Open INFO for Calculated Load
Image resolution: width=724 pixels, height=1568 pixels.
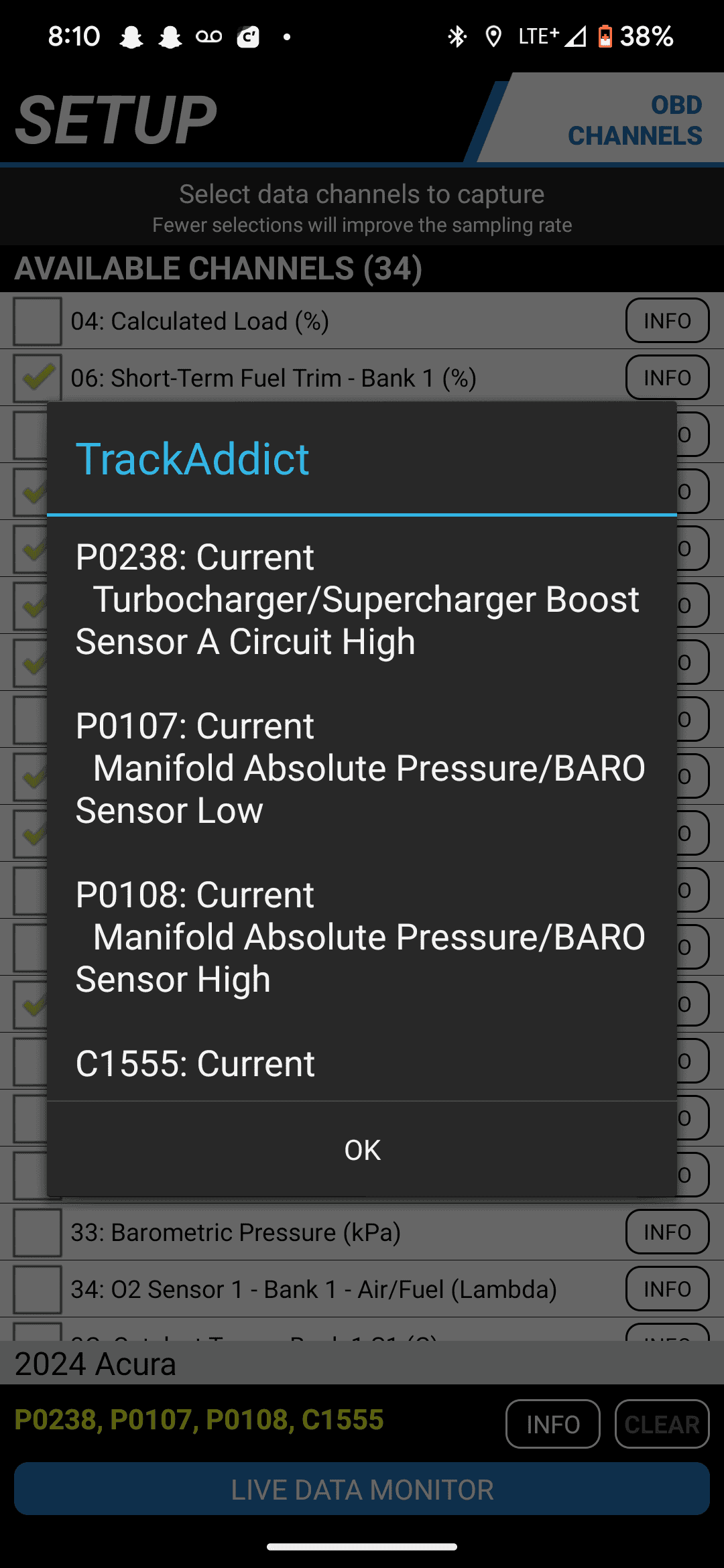667,321
